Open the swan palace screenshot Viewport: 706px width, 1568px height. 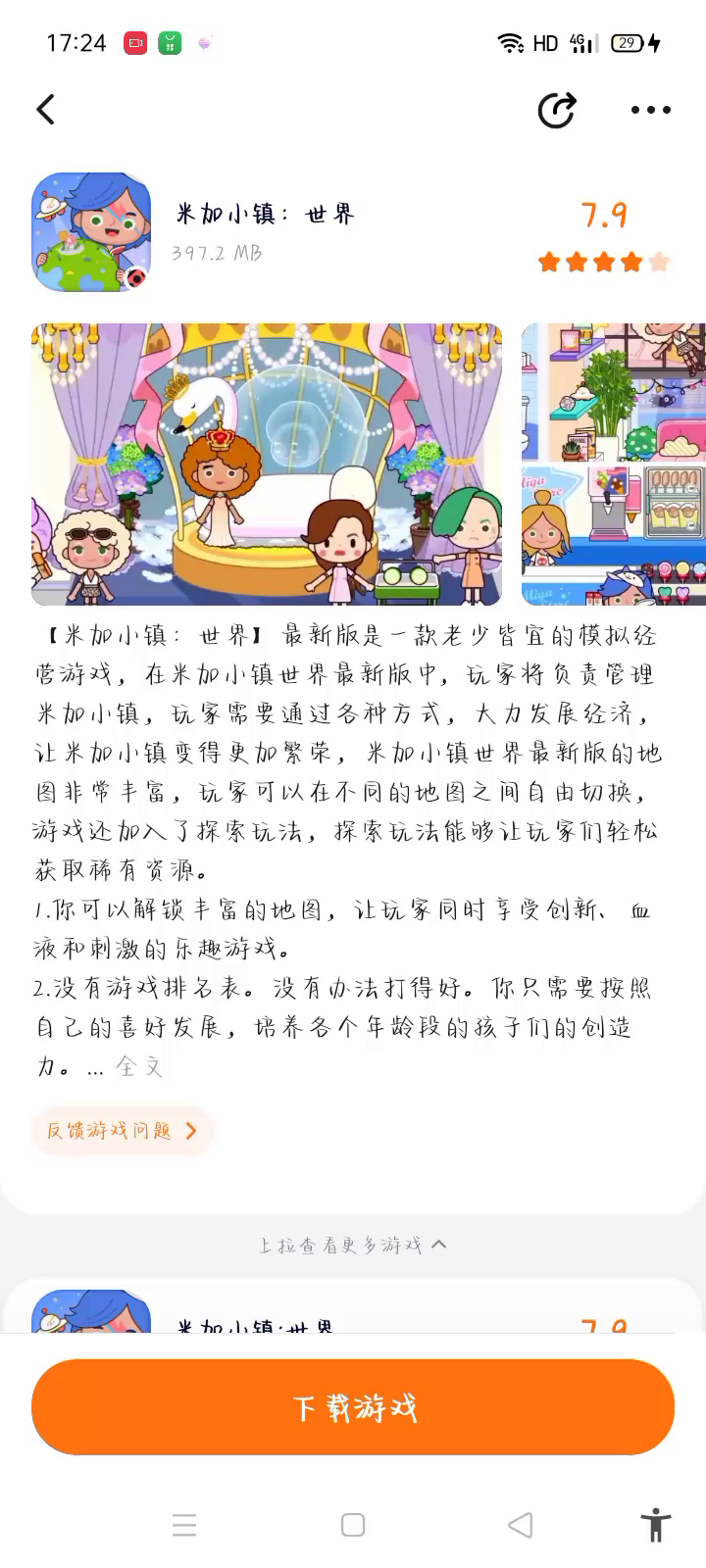pos(267,464)
